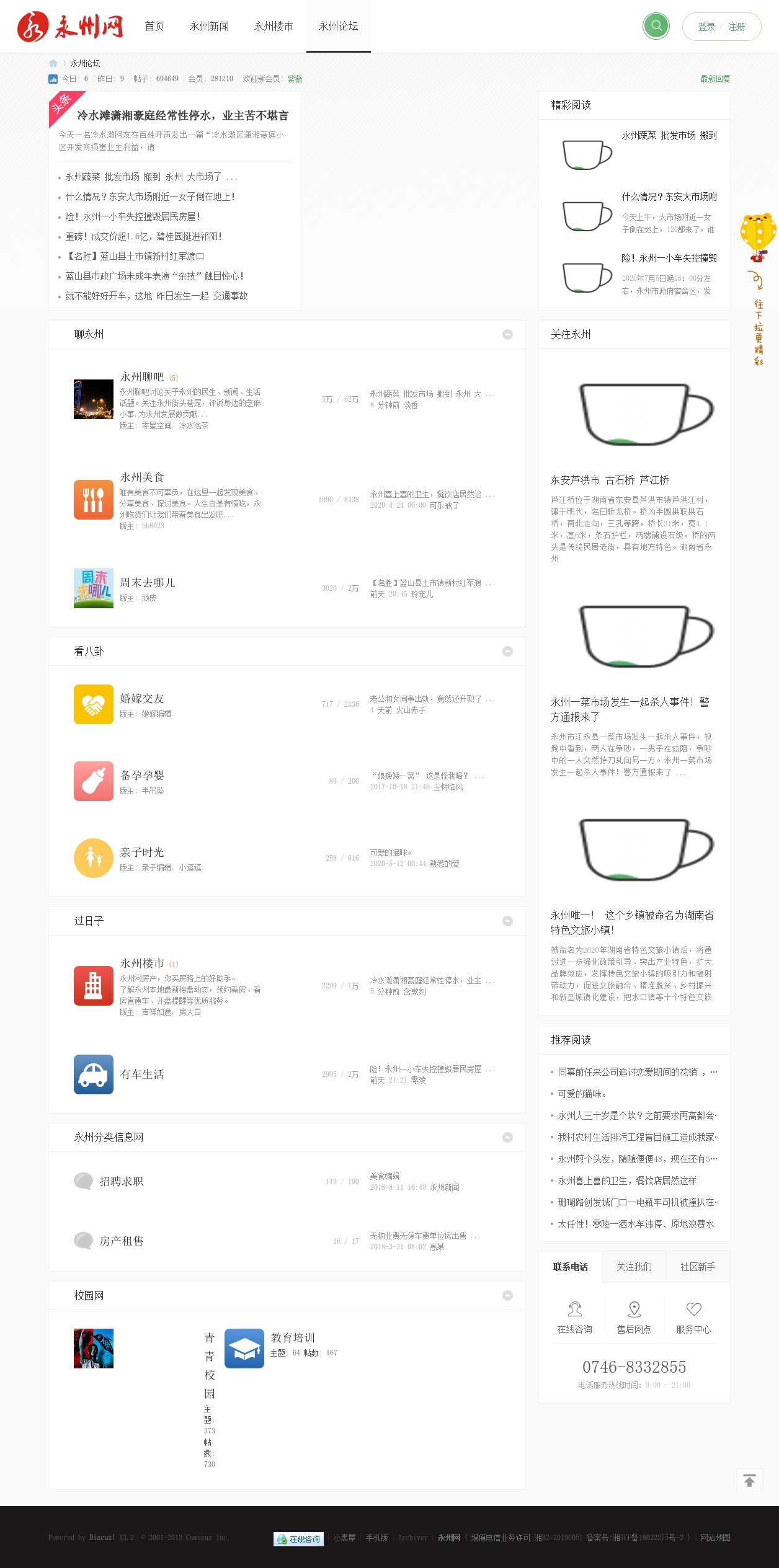Go to the 首页 home tab

click(154, 26)
